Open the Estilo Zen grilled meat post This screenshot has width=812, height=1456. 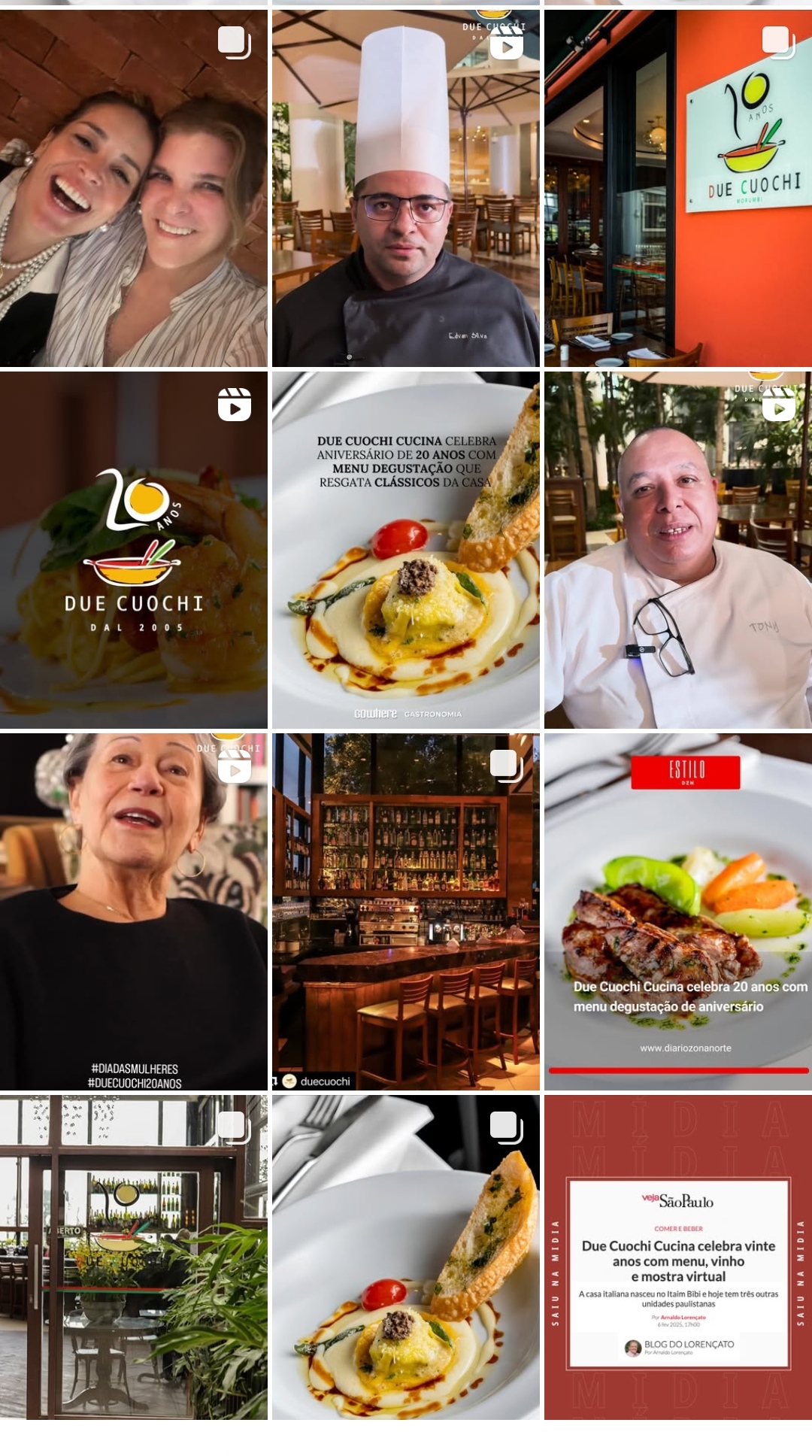click(x=678, y=912)
